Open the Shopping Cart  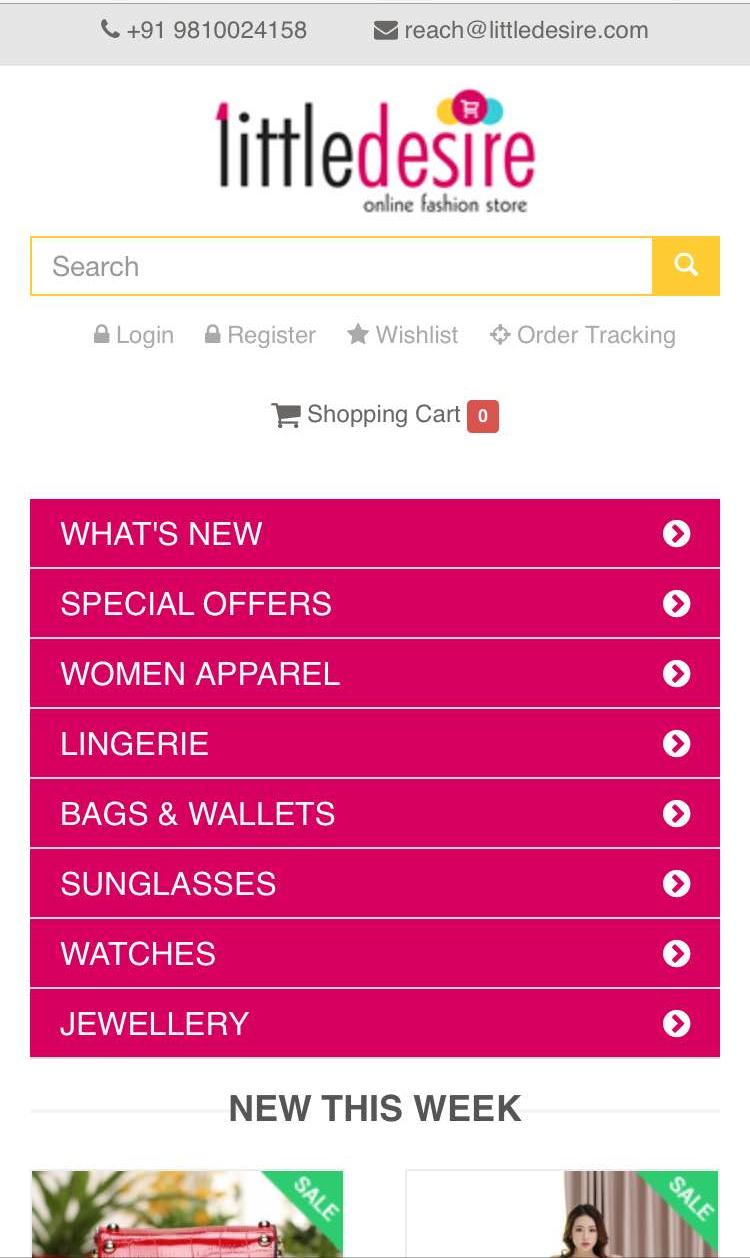(384, 415)
